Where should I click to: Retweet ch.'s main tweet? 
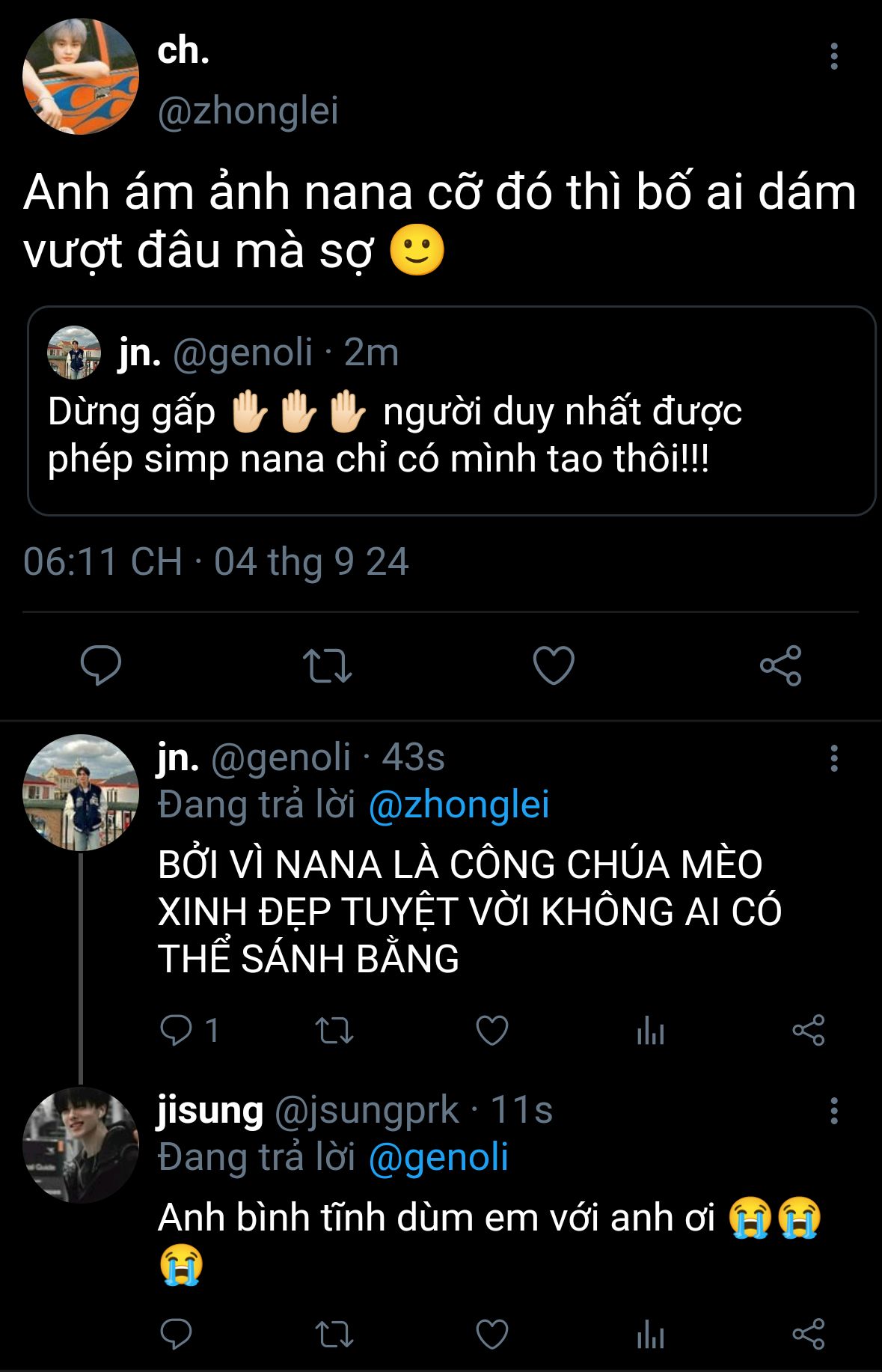coord(327,665)
